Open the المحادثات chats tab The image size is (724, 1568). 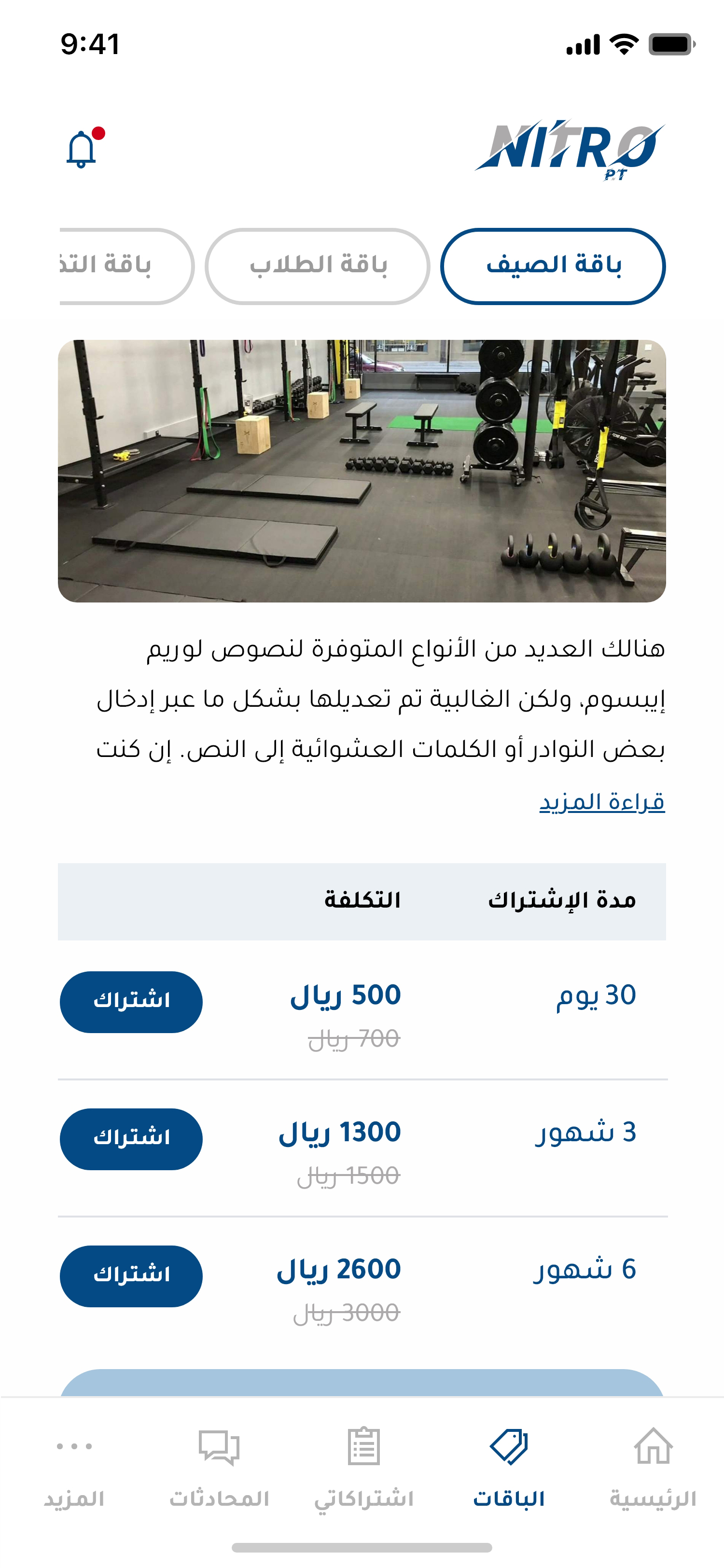pos(219,1466)
